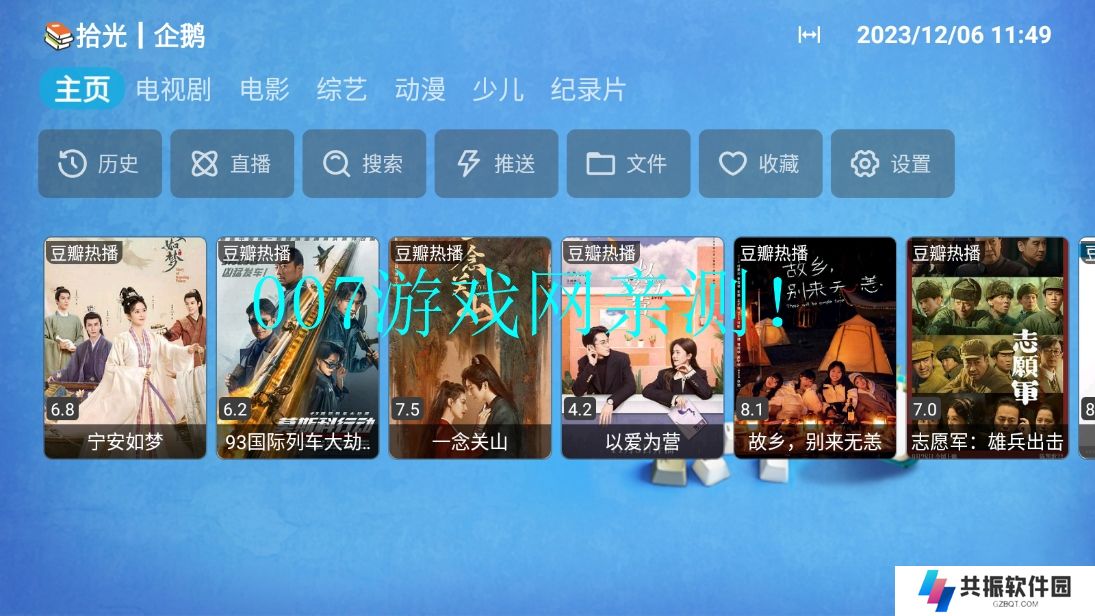Image resolution: width=1095 pixels, height=616 pixels.
Task: Switch to the 电视剧 tab
Action: click(x=173, y=90)
